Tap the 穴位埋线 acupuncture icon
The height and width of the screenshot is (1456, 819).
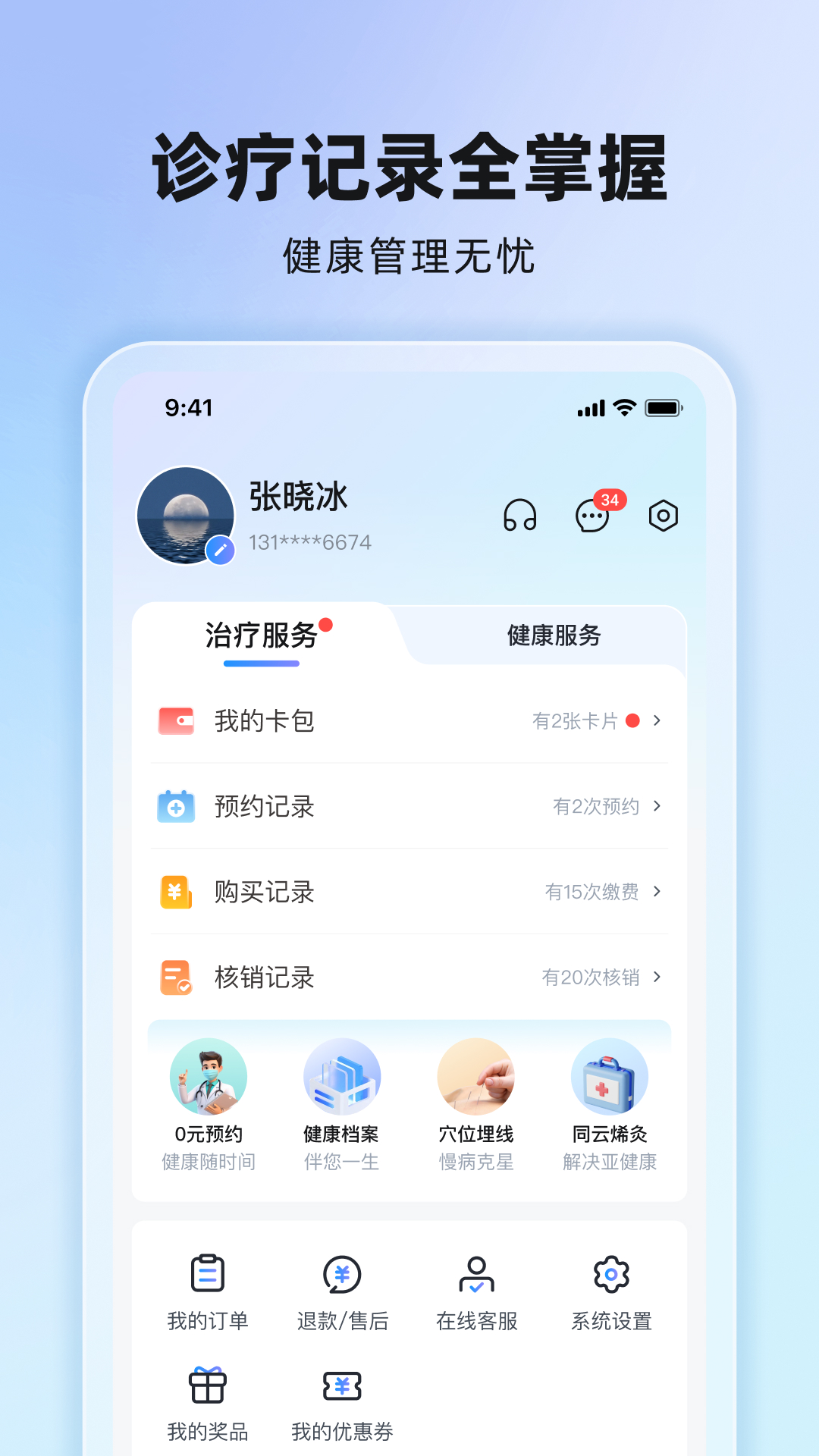point(475,1077)
